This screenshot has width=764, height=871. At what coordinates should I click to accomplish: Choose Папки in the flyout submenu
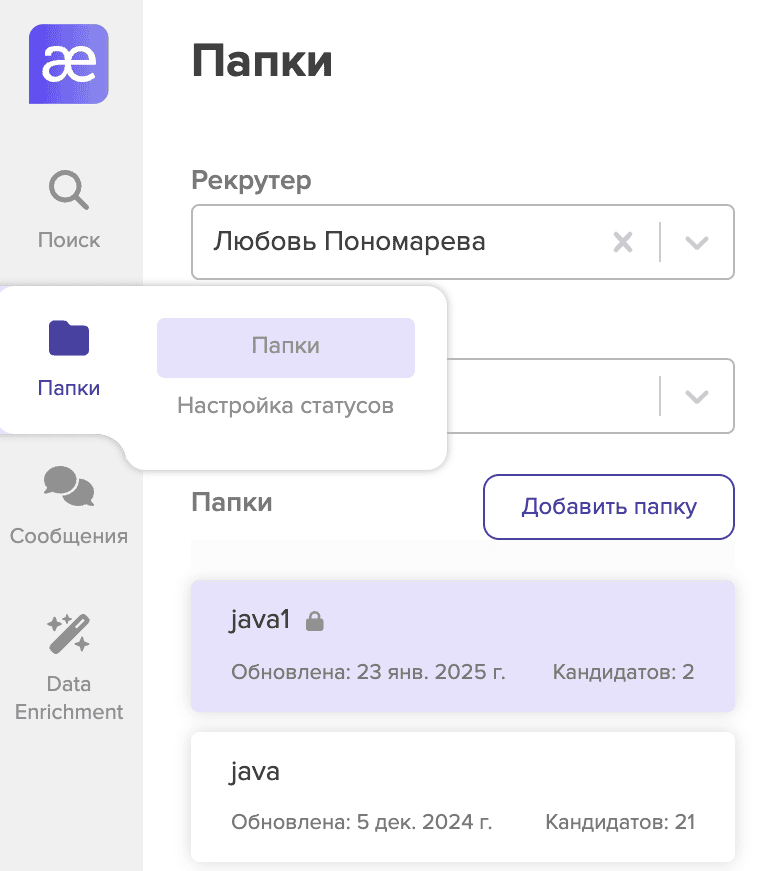285,347
